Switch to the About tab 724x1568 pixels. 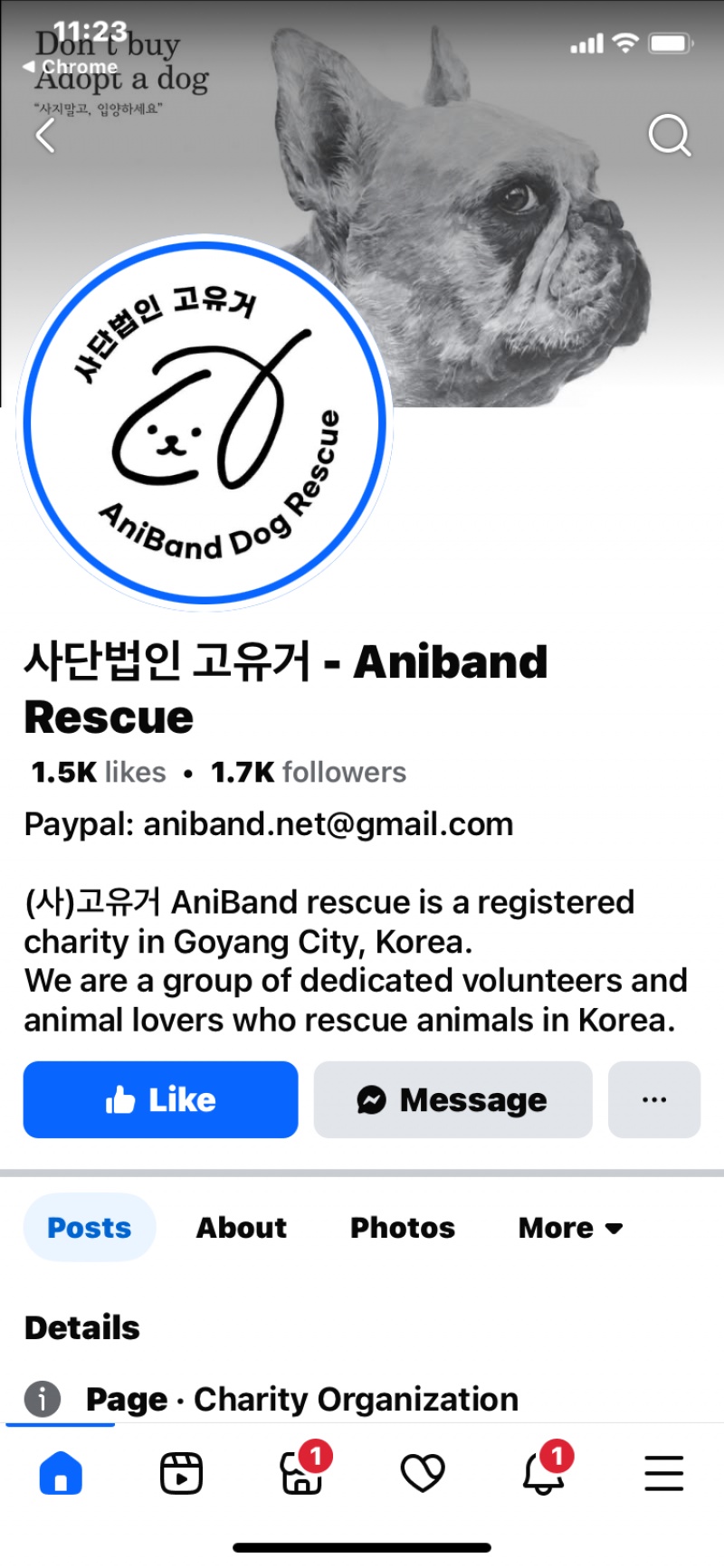pyautogui.click(x=242, y=1228)
